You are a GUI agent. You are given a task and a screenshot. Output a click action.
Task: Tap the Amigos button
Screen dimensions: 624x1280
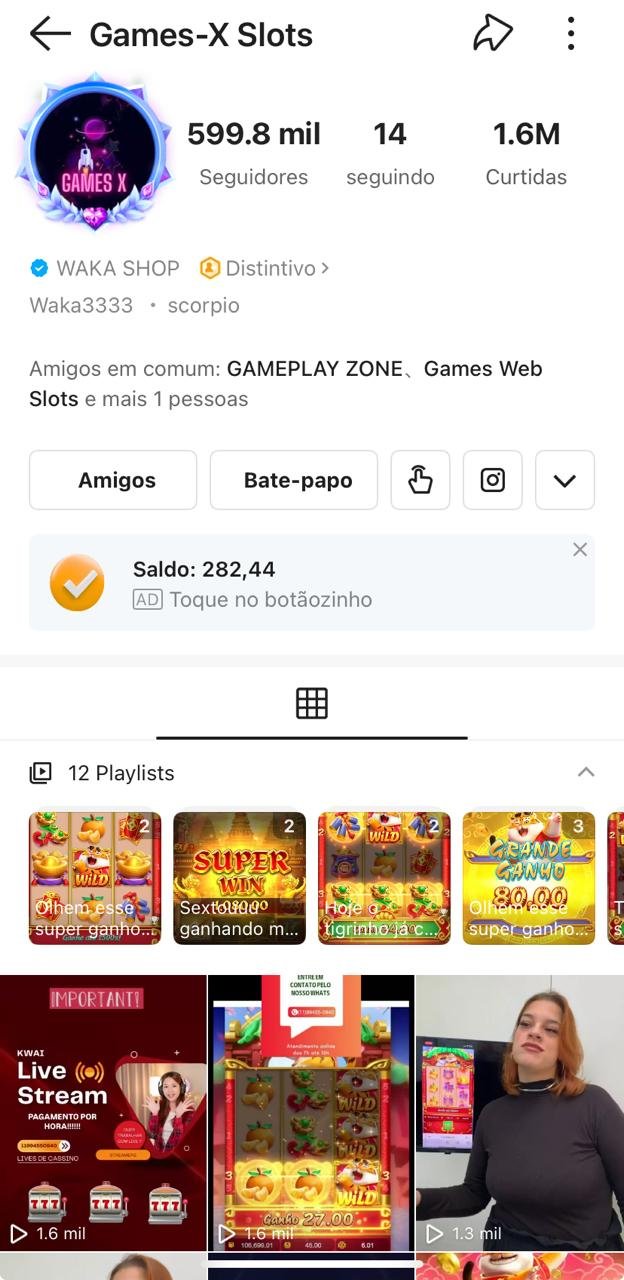pos(113,480)
